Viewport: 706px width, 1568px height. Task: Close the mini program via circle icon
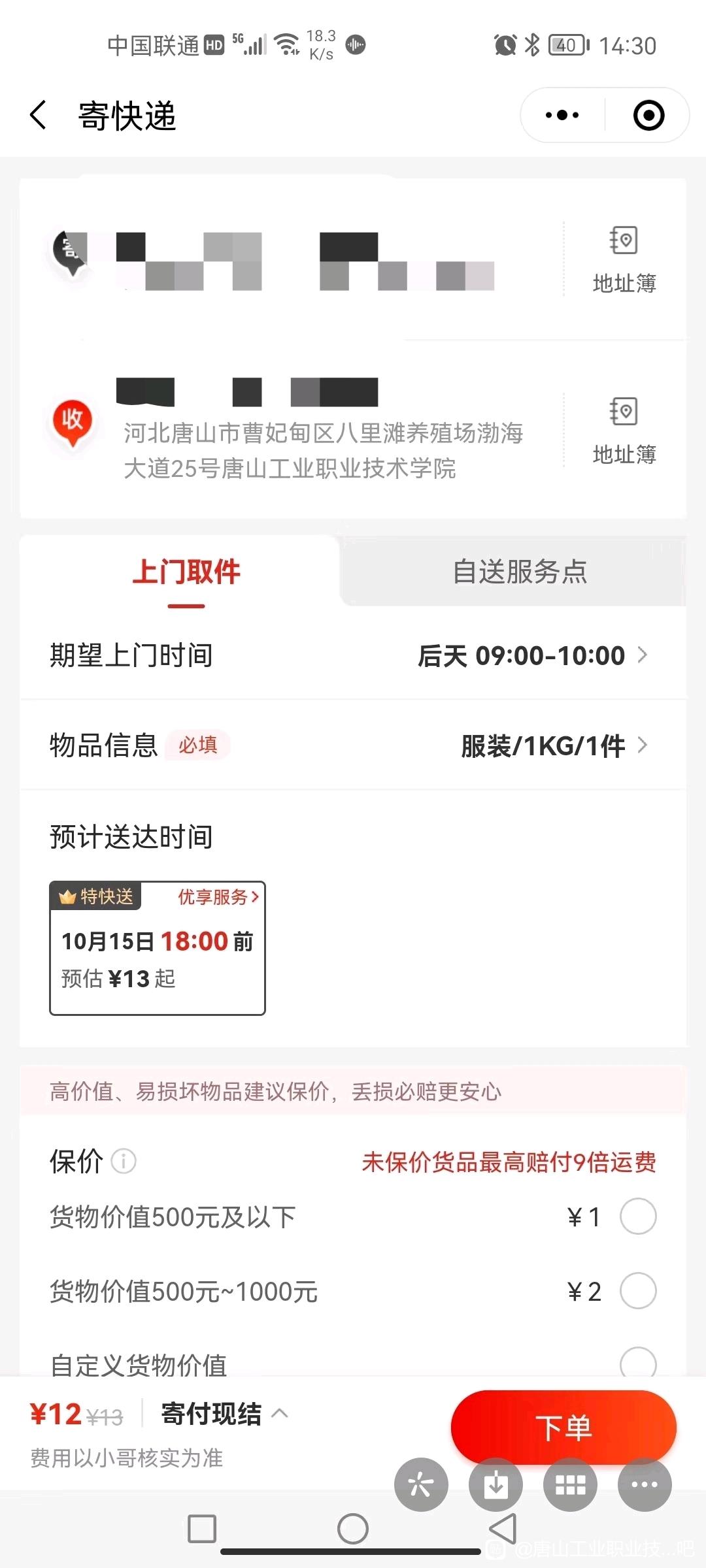coord(648,116)
